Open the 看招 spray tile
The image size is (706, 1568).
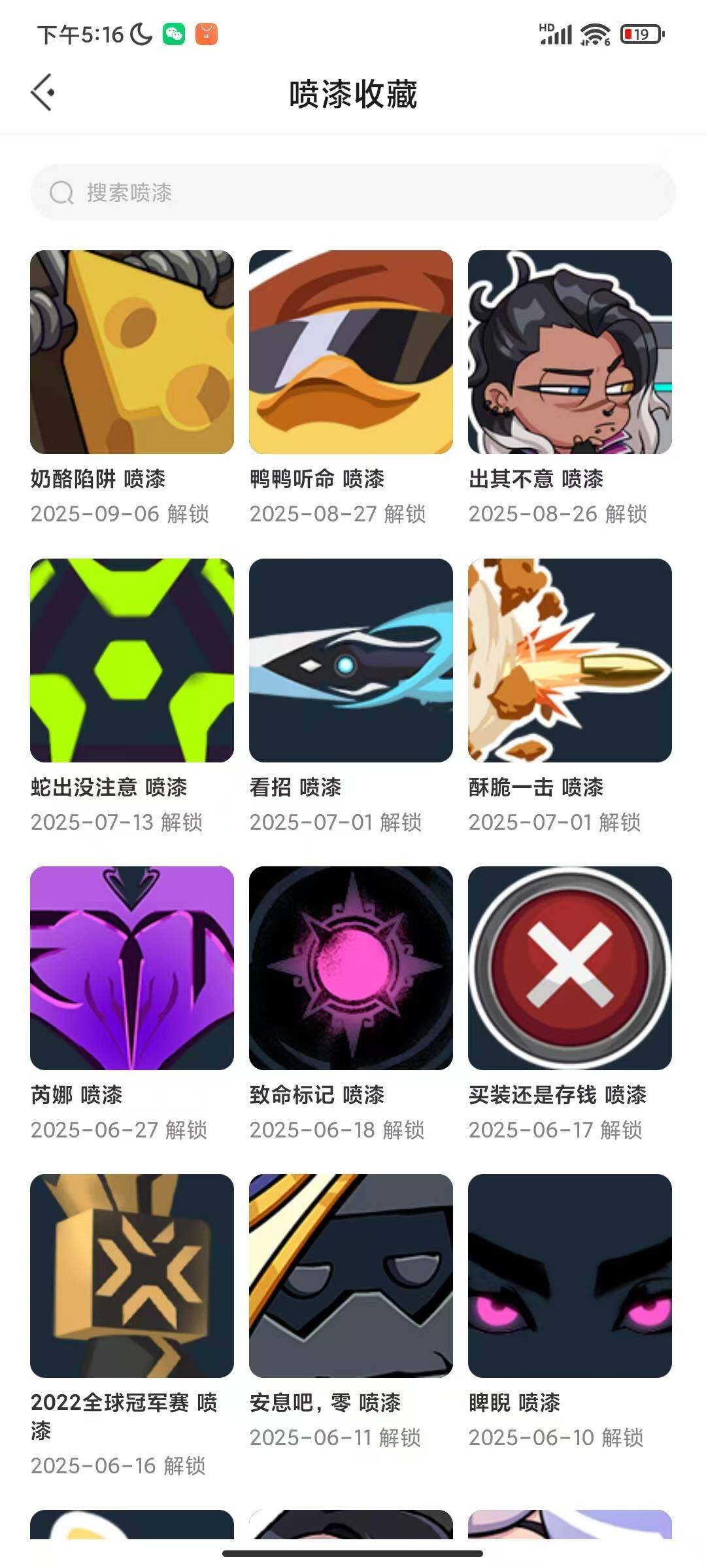click(351, 660)
